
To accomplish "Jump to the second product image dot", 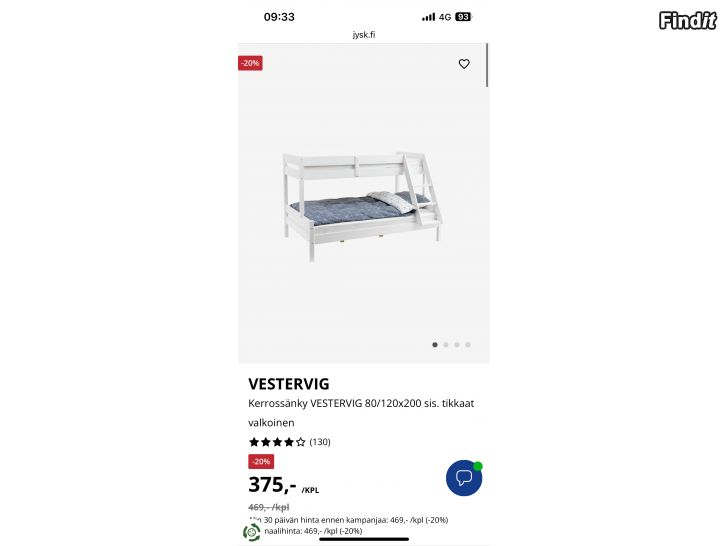I will [446, 344].
